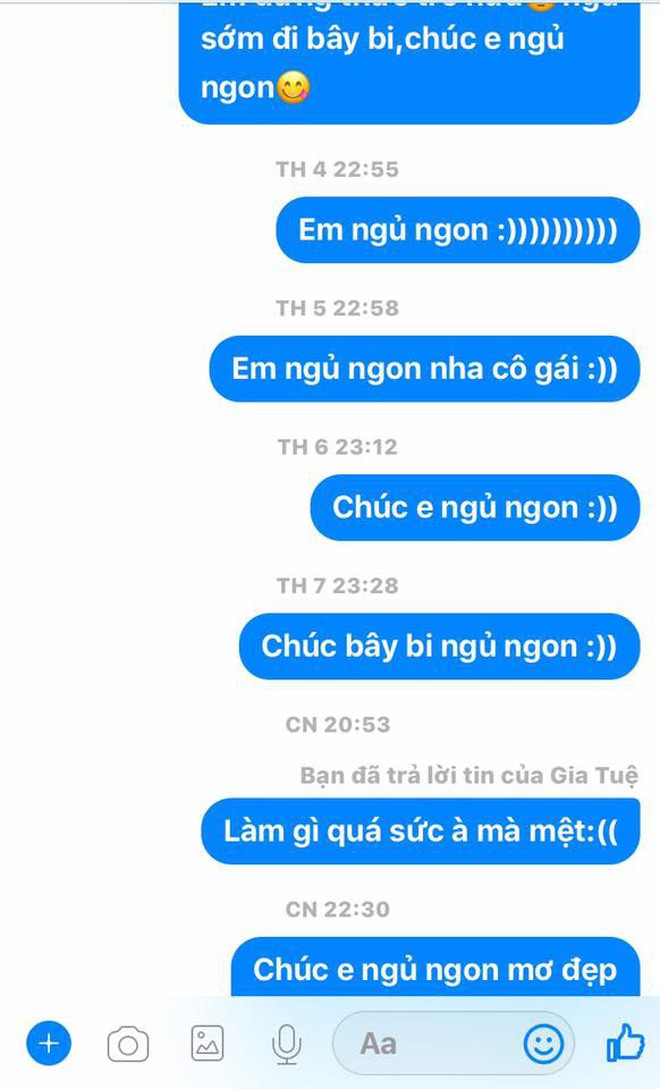Send a thumbs-up like

(625, 1042)
